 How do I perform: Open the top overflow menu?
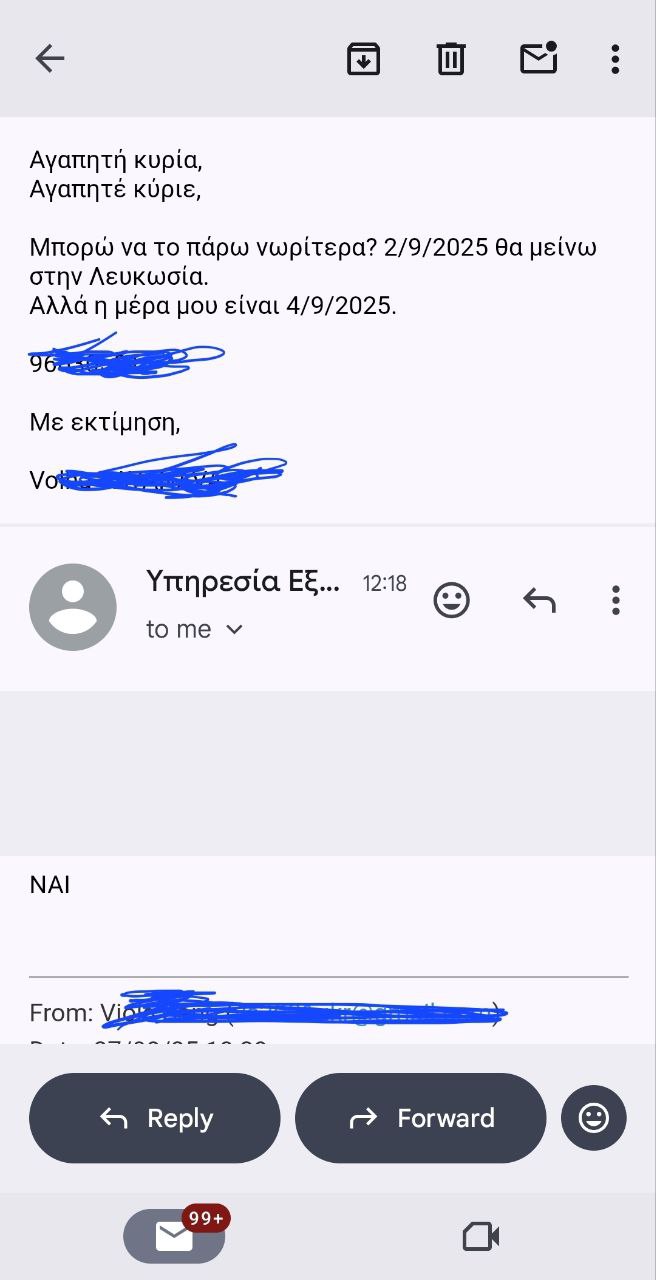[615, 59]
